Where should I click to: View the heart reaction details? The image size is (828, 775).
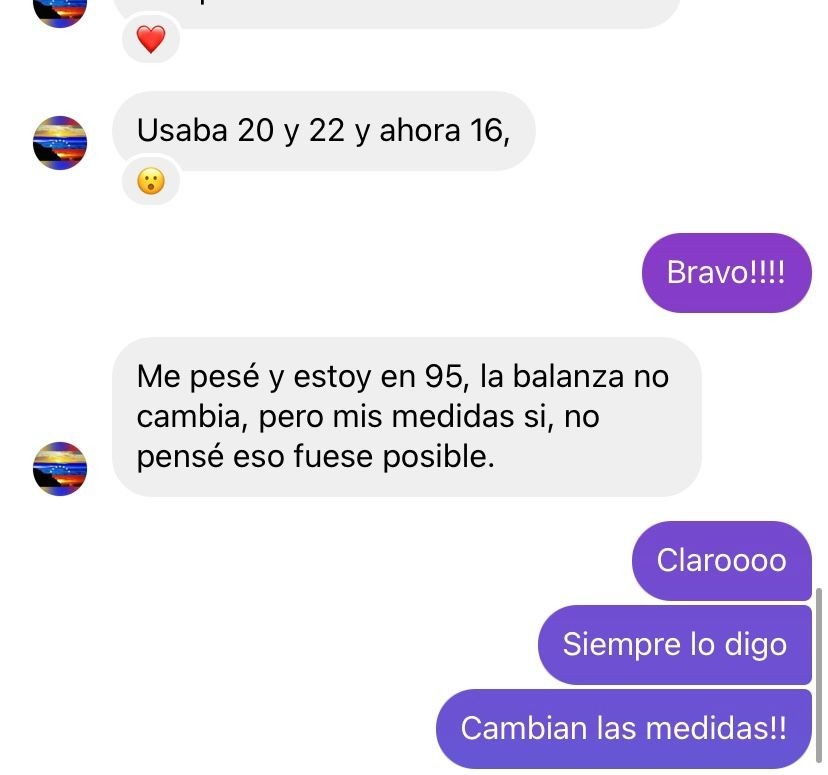(150, 40)
